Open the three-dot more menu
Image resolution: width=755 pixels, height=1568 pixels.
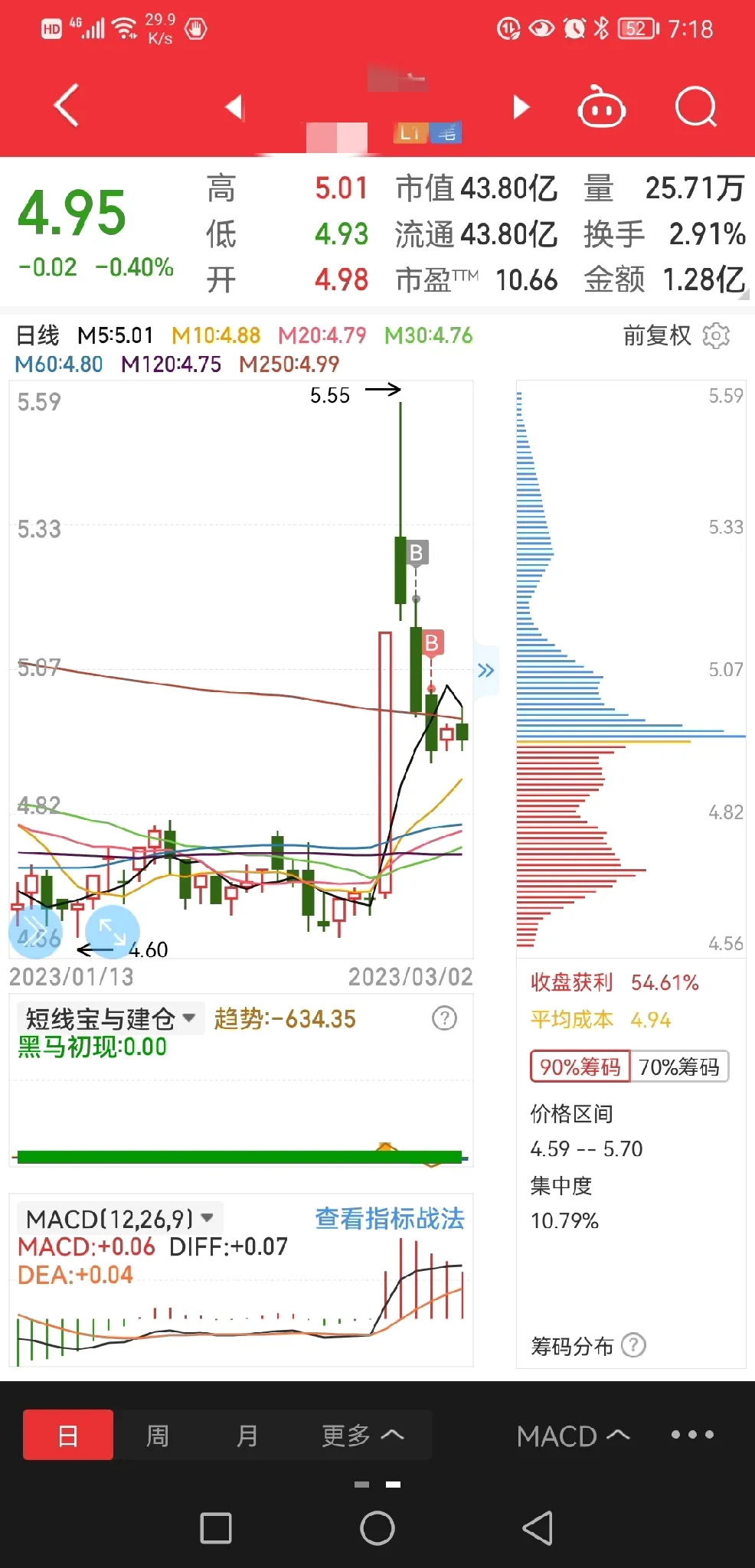692,1435
